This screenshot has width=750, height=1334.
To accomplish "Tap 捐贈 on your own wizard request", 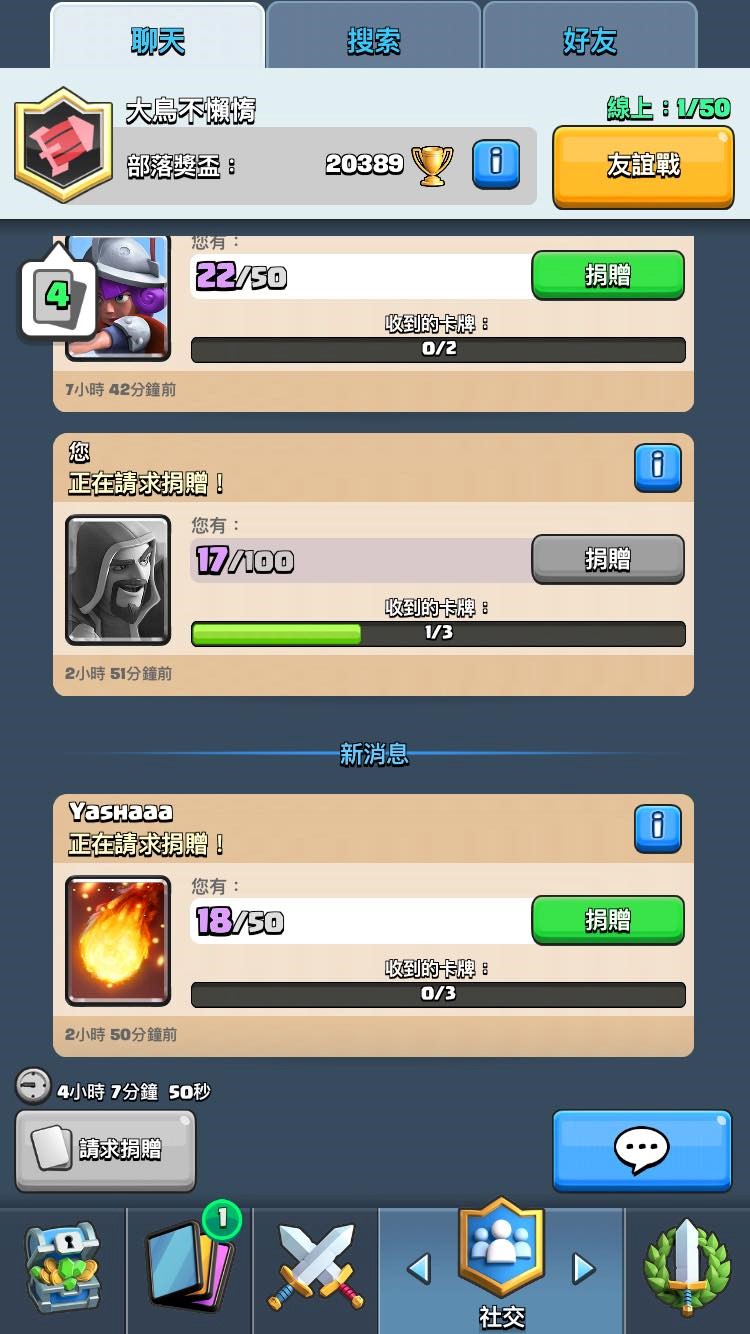I will tap(608, 559).
